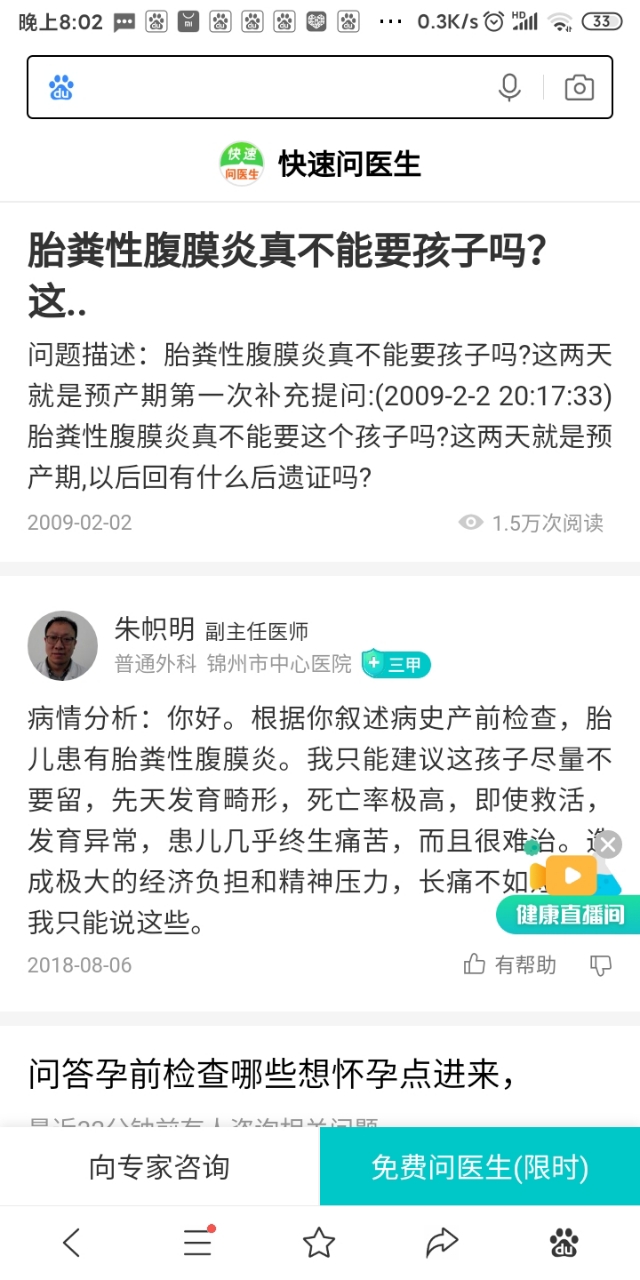The image size is (640, 1280).
Task: Open the 健康直播间 live stream
Action: tap(568, 895)
